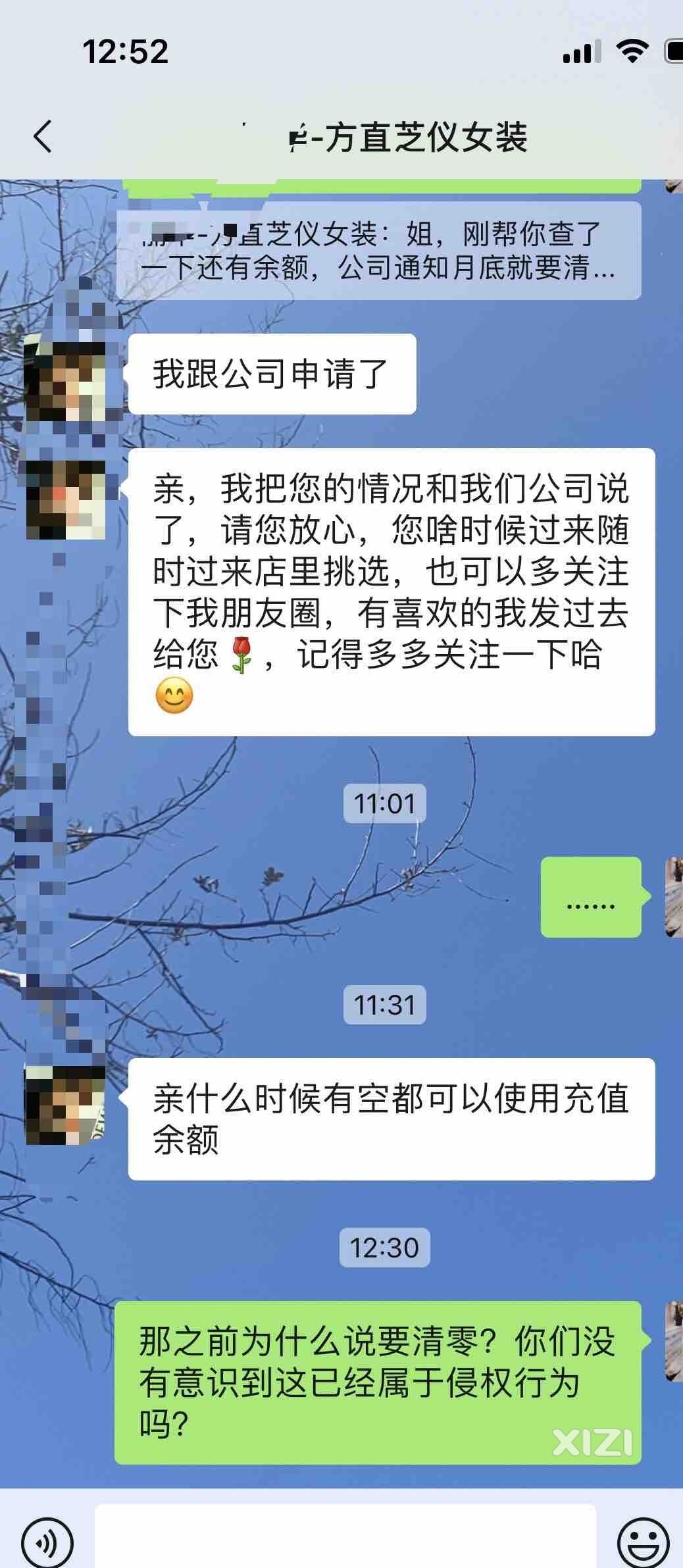The width and height of the screenshot is (683, 1568).
Task: Open avatar next to 亲什么时候有空 message
Action: (65, 1105)
